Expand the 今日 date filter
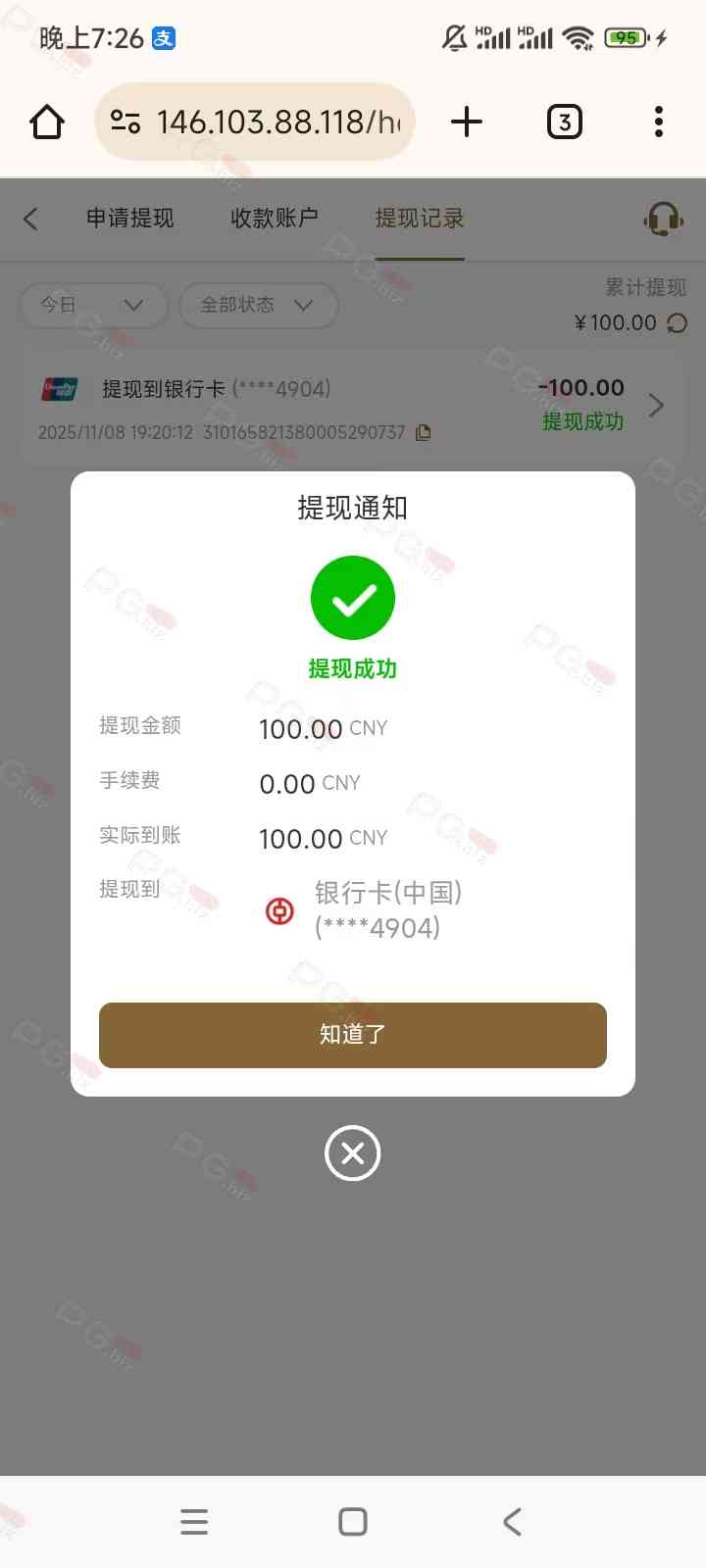 click(x=93, y=306)
